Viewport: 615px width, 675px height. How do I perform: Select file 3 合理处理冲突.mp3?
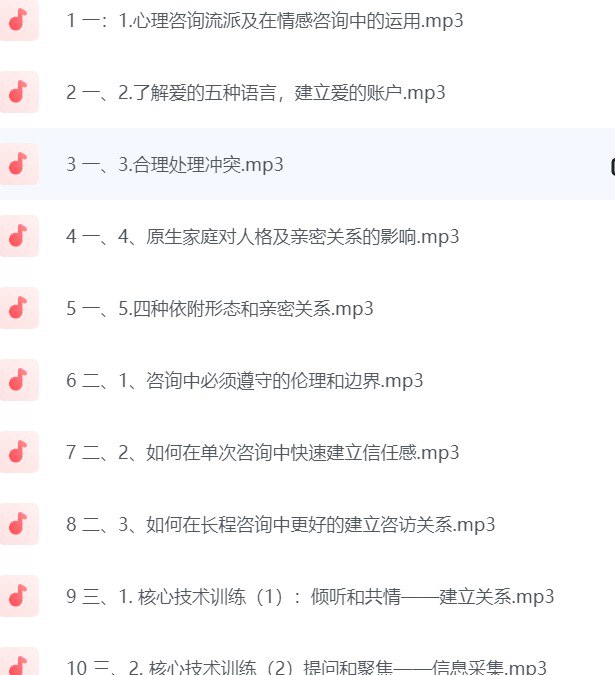pyautogui.click(x=175, y=165)
